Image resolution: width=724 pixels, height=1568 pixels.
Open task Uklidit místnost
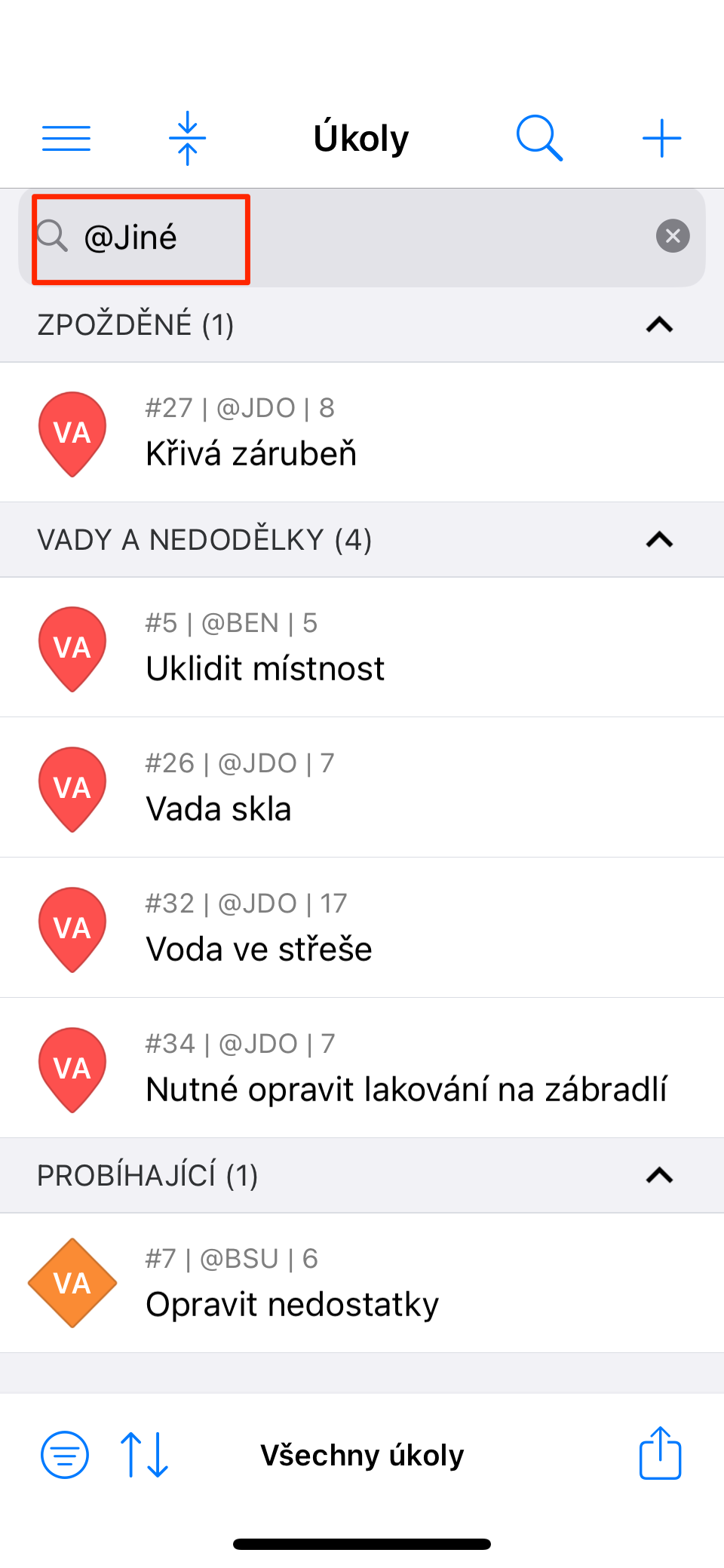(362, 648)
